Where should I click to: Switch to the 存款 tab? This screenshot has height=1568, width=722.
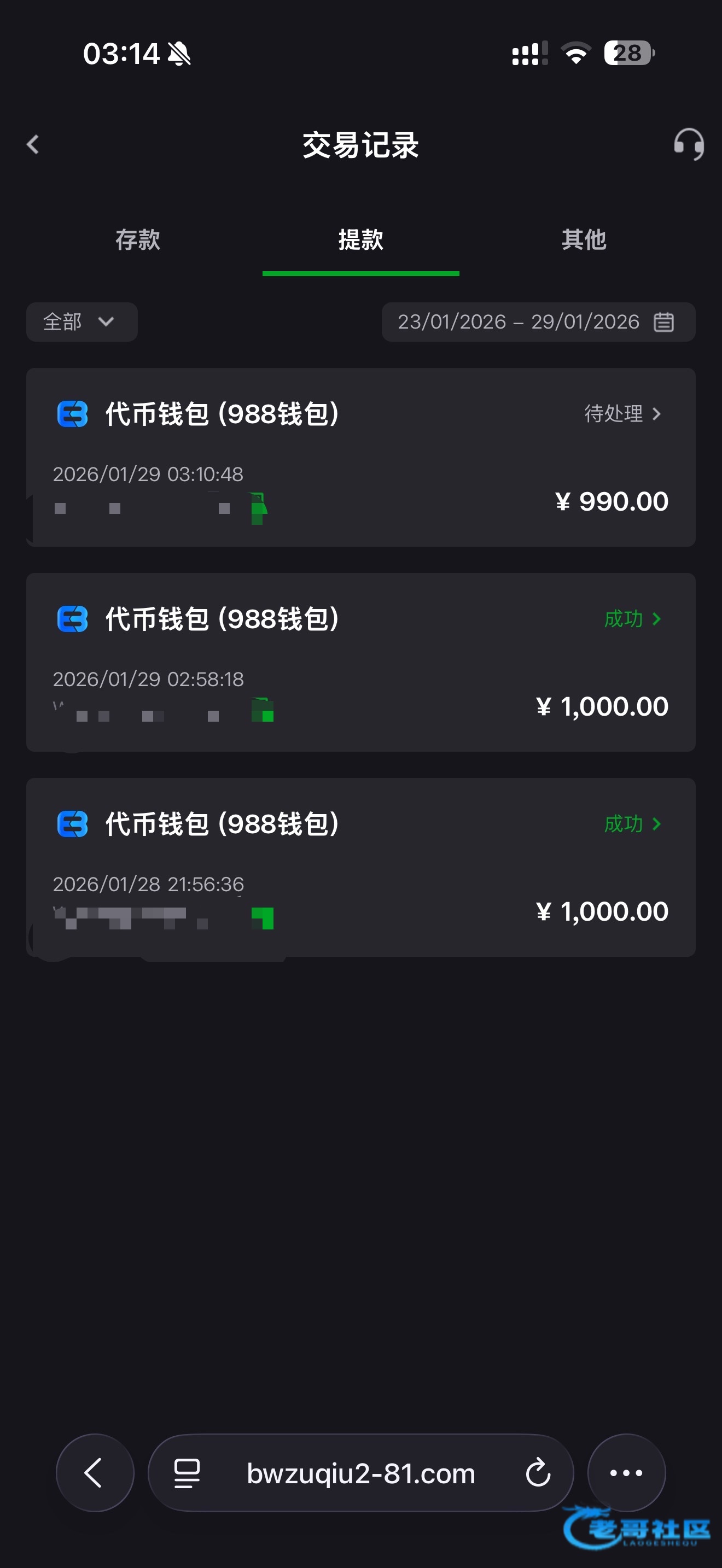point(138,240)
